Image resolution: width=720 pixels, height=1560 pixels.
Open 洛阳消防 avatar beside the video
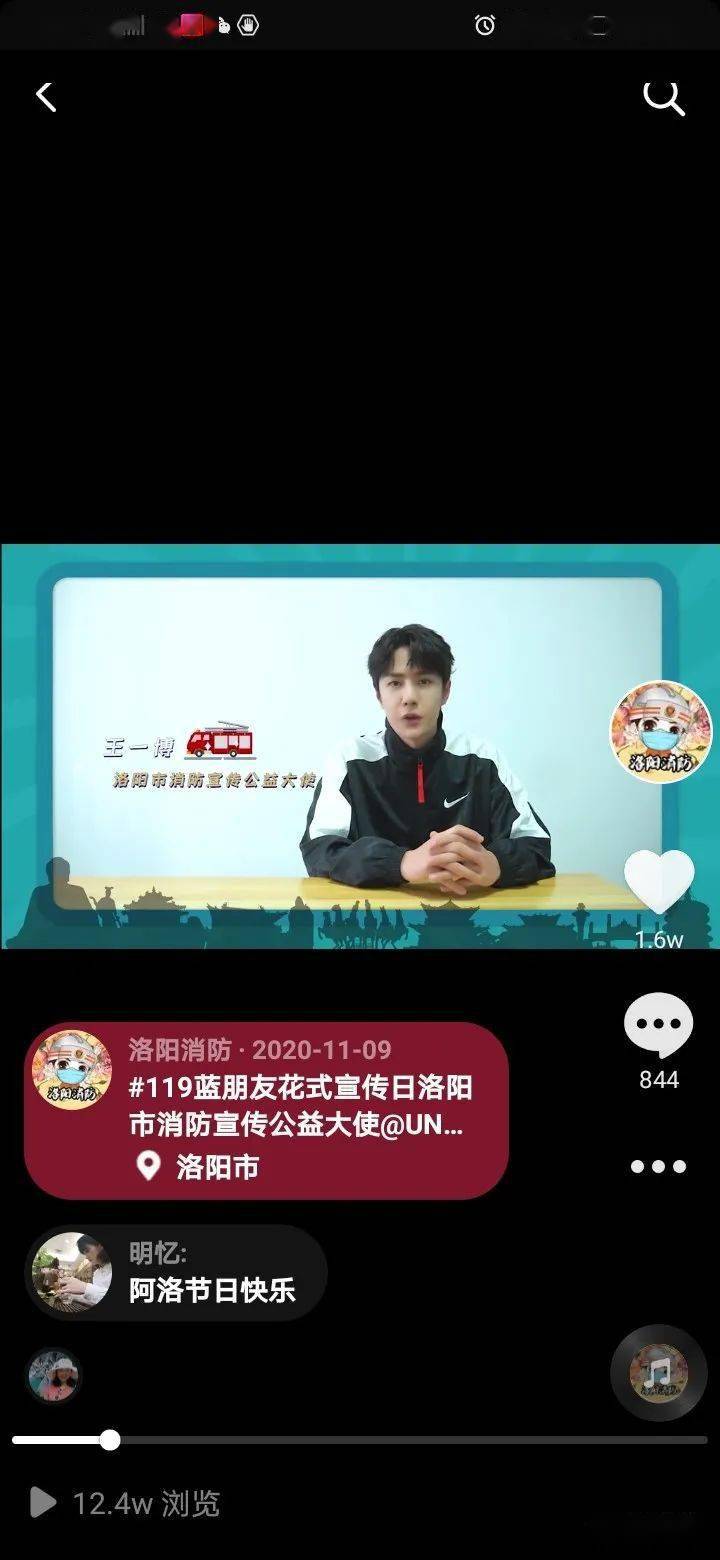click(x=661, y=732)
